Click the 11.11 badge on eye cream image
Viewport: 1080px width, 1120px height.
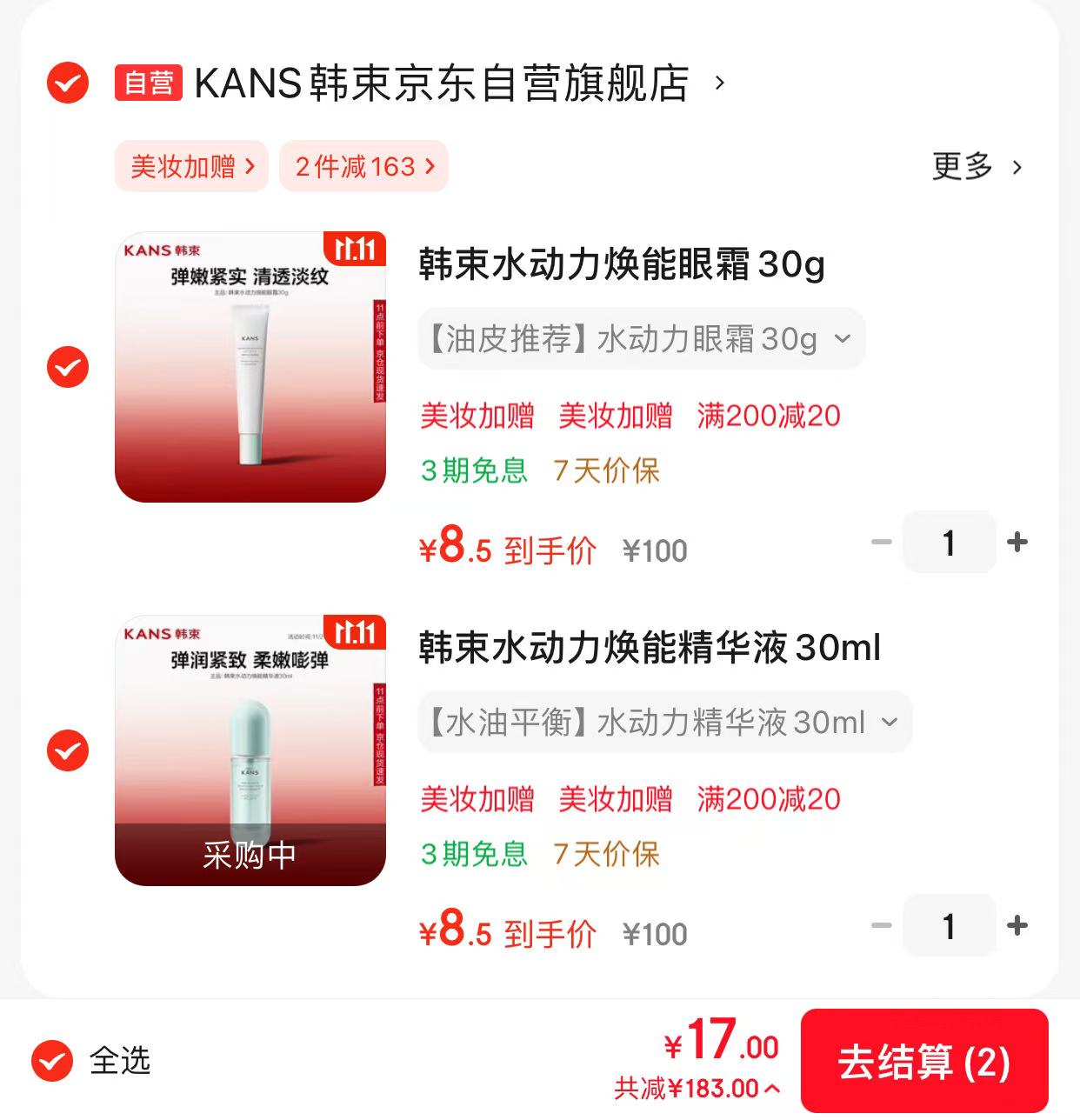pos(355,250)
